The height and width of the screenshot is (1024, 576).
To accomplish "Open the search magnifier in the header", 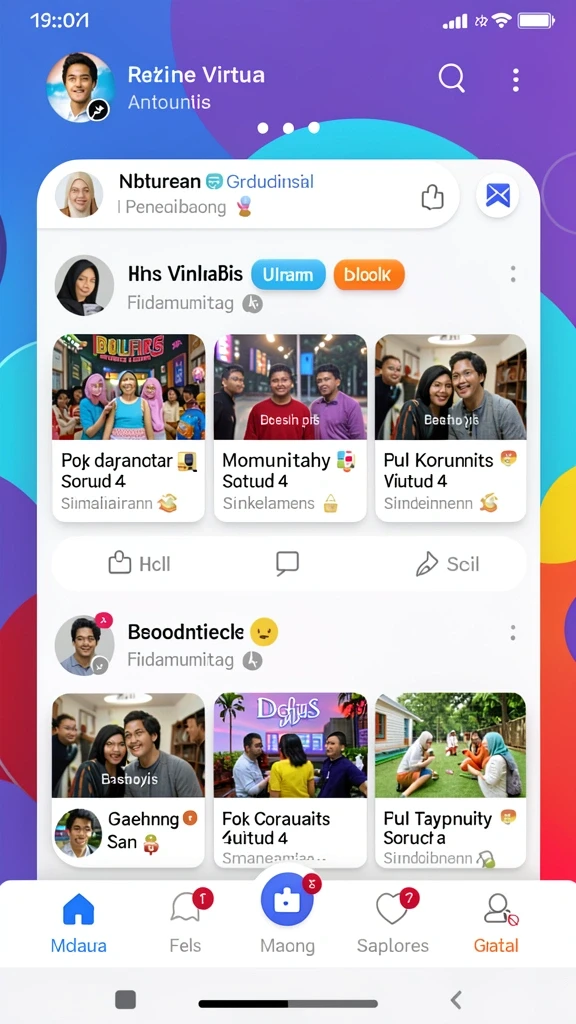I will click(x=451, y=79).
